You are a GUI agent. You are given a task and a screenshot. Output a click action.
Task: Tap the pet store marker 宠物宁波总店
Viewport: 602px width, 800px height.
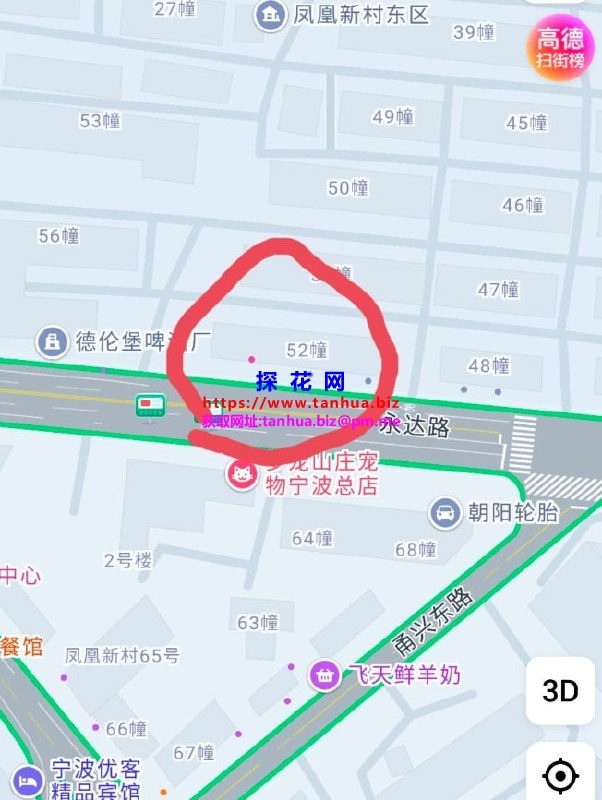(x=241, y=474)
